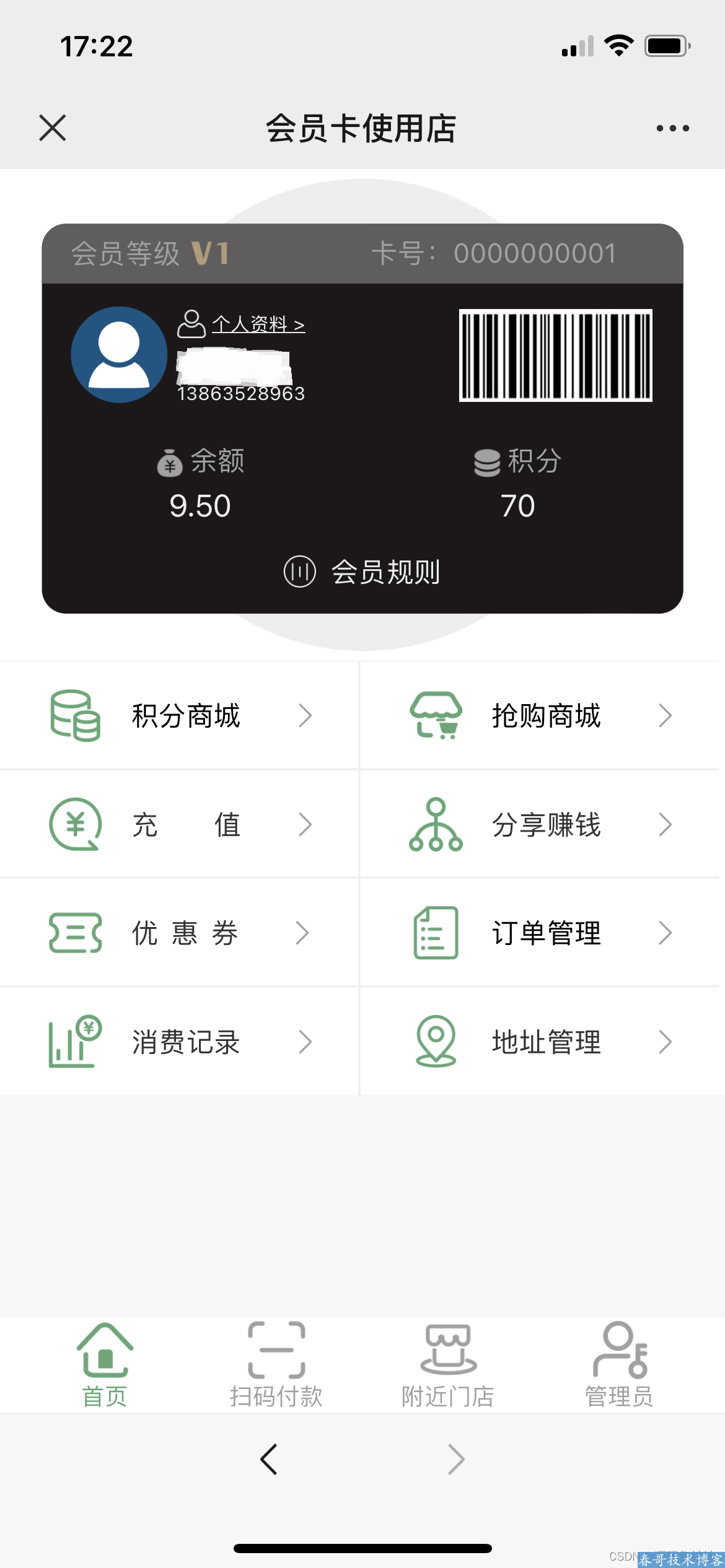View the 会员规则 membership rules
The height and width of the screenshot is (1568, 725).
coord(362,571)
